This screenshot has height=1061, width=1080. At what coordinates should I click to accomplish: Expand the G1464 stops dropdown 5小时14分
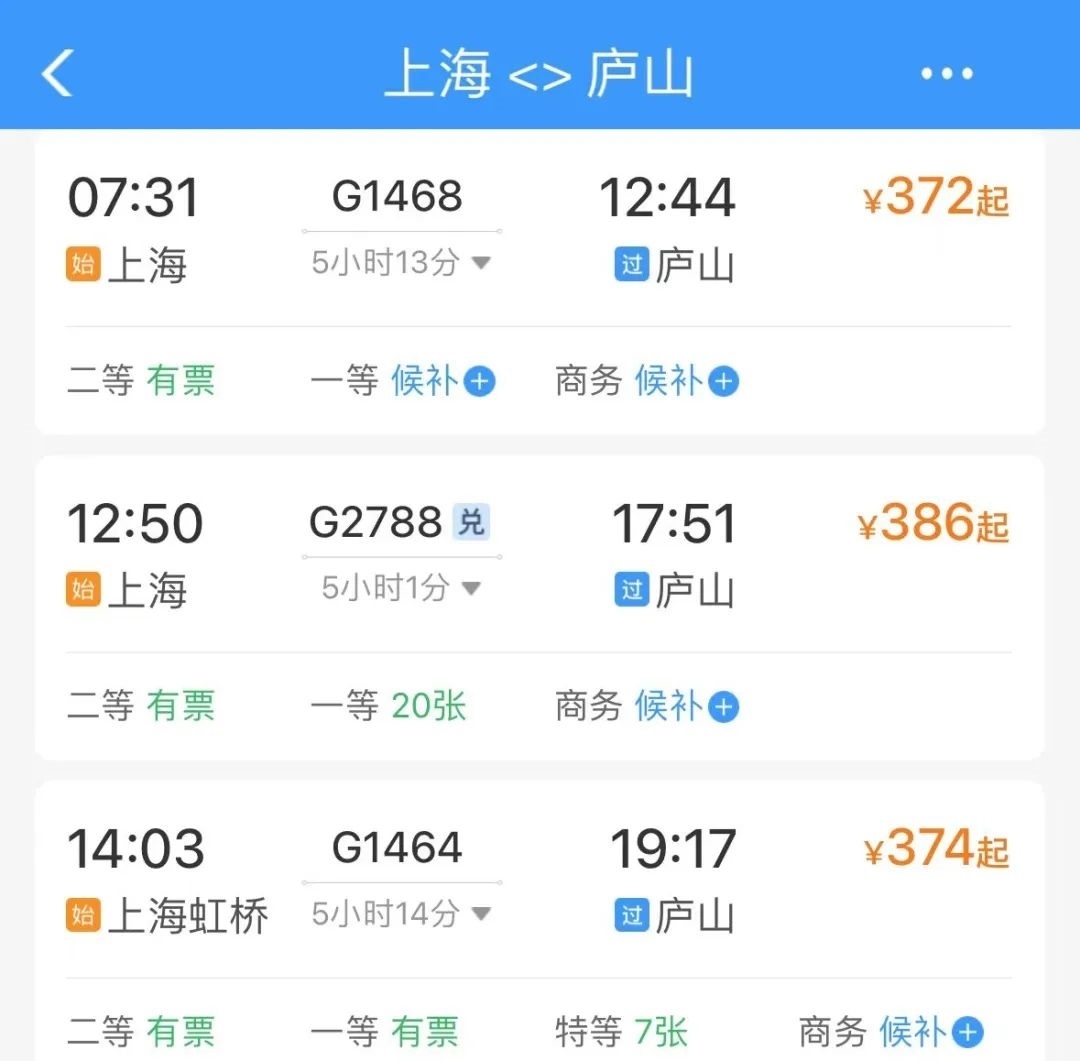401,913
